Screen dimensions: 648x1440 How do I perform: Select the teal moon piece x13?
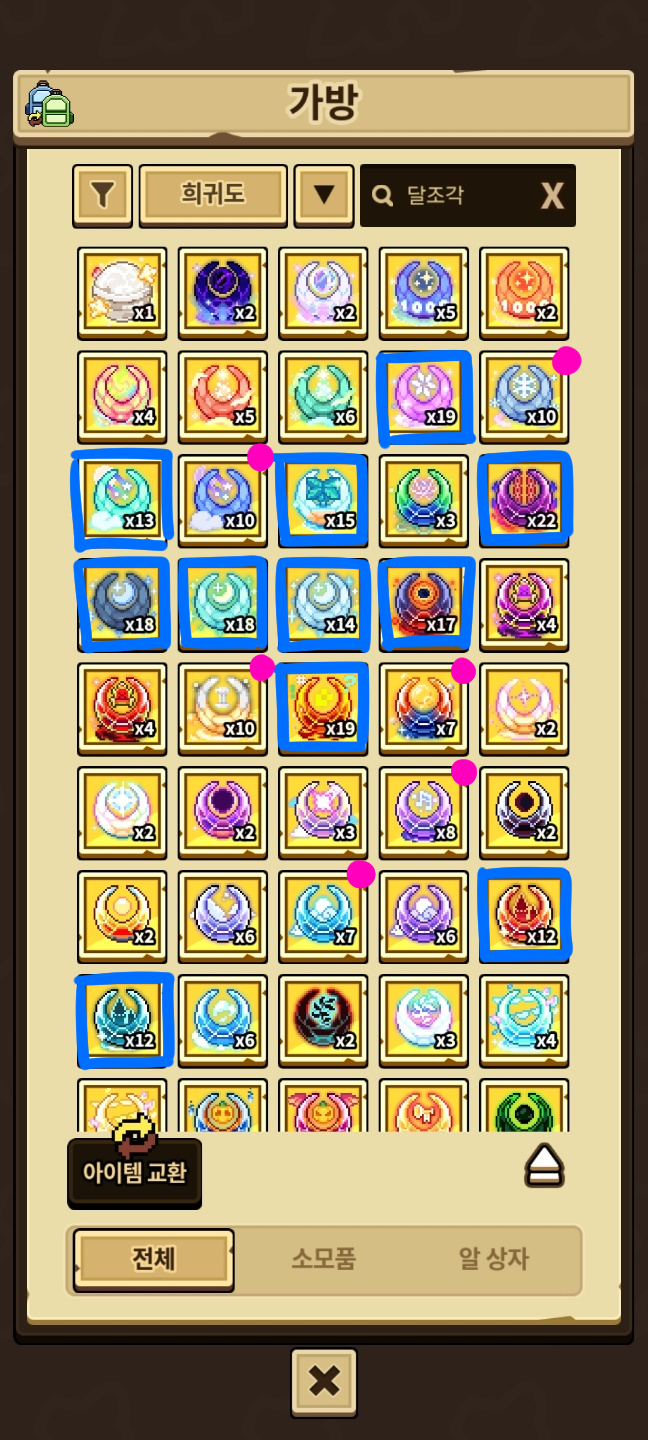(122, 500)
